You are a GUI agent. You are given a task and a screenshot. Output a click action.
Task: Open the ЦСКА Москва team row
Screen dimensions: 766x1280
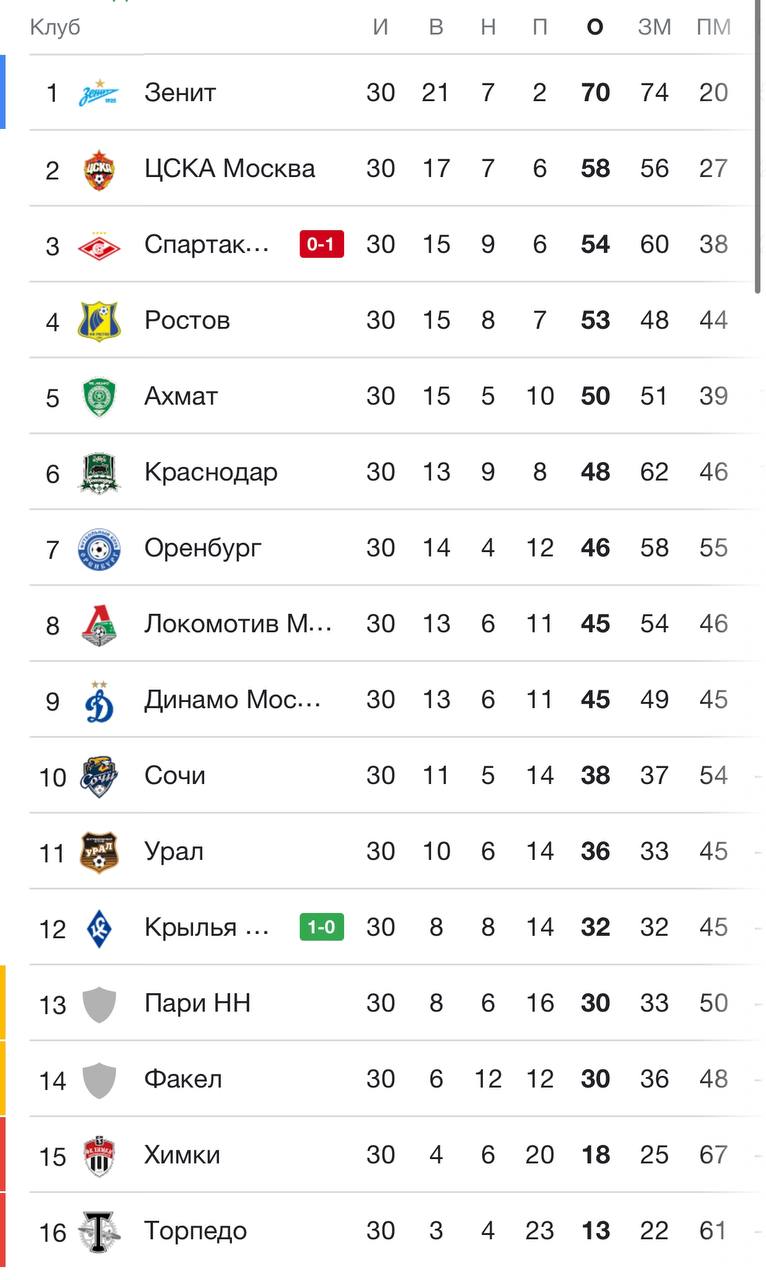[391, 169]
